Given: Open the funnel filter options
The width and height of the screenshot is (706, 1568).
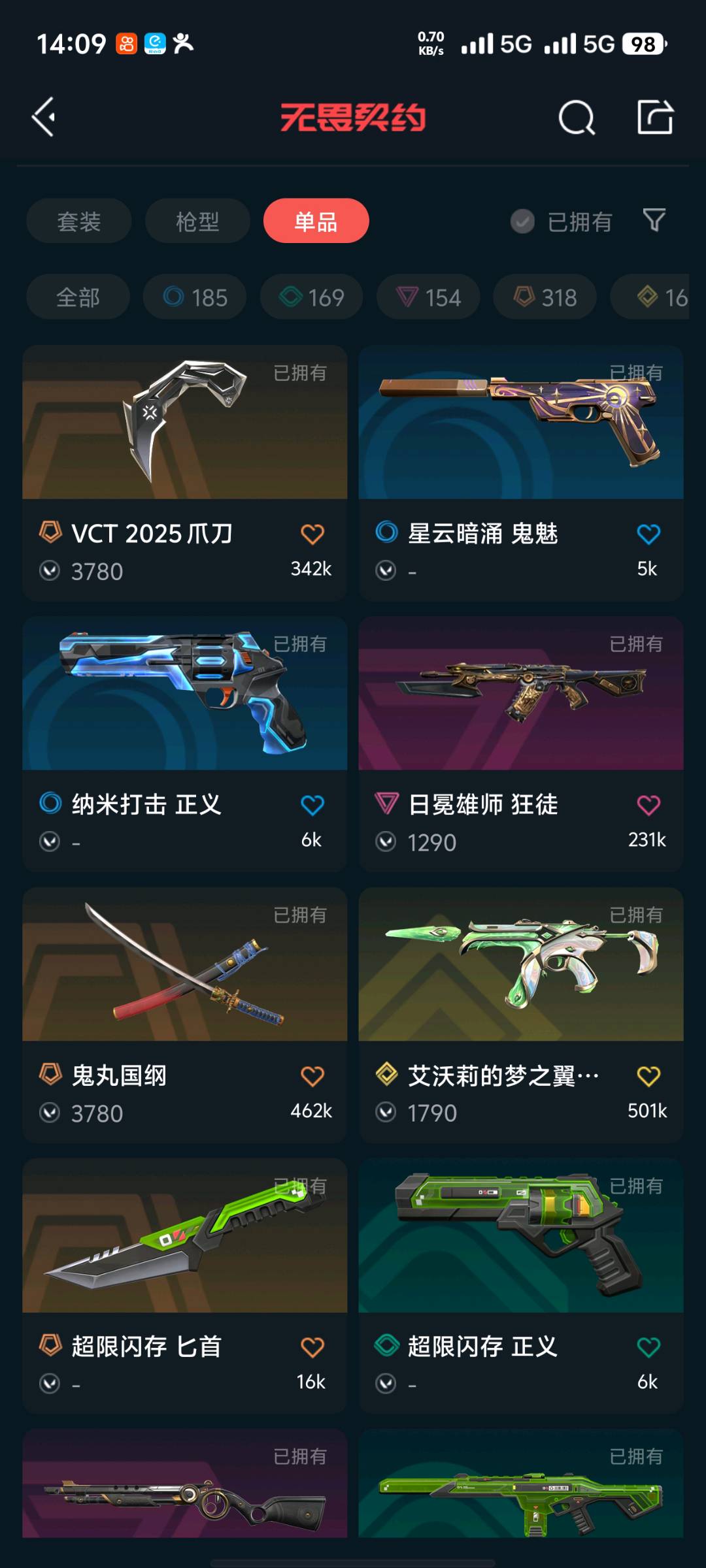Looking at the screenshot, I should pyautogui.click(x=654, y=221).
